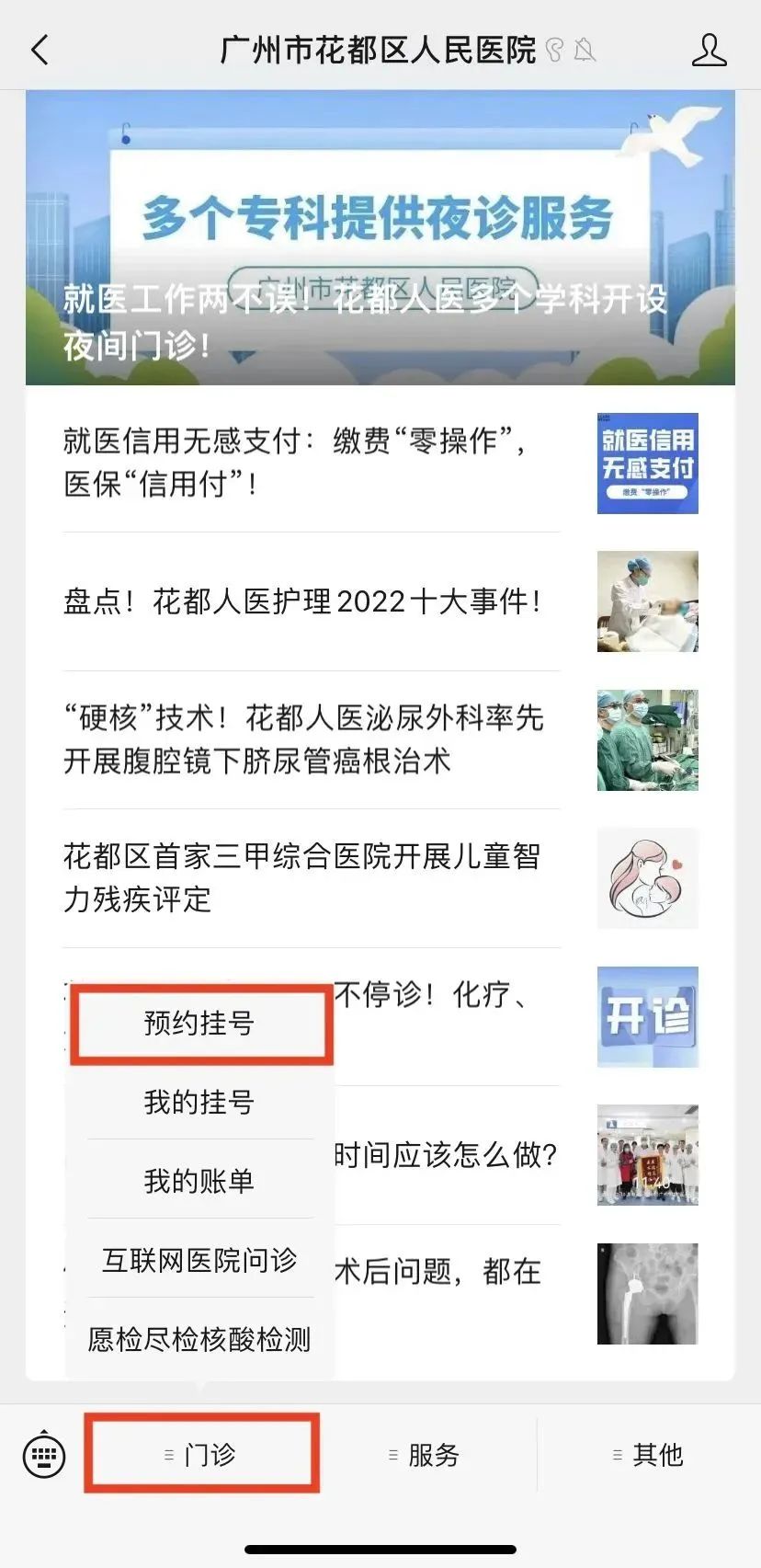Select 互联网医院问诊 menu entry
The width and height of the screenshot is (761, 1568).
pyautogui.click(x=201, y=1261)
